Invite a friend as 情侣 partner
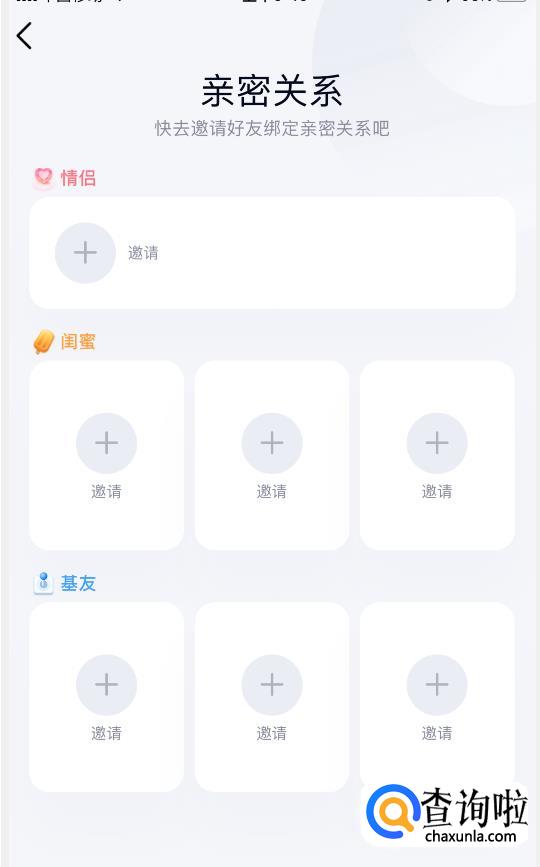 point(85,253)
